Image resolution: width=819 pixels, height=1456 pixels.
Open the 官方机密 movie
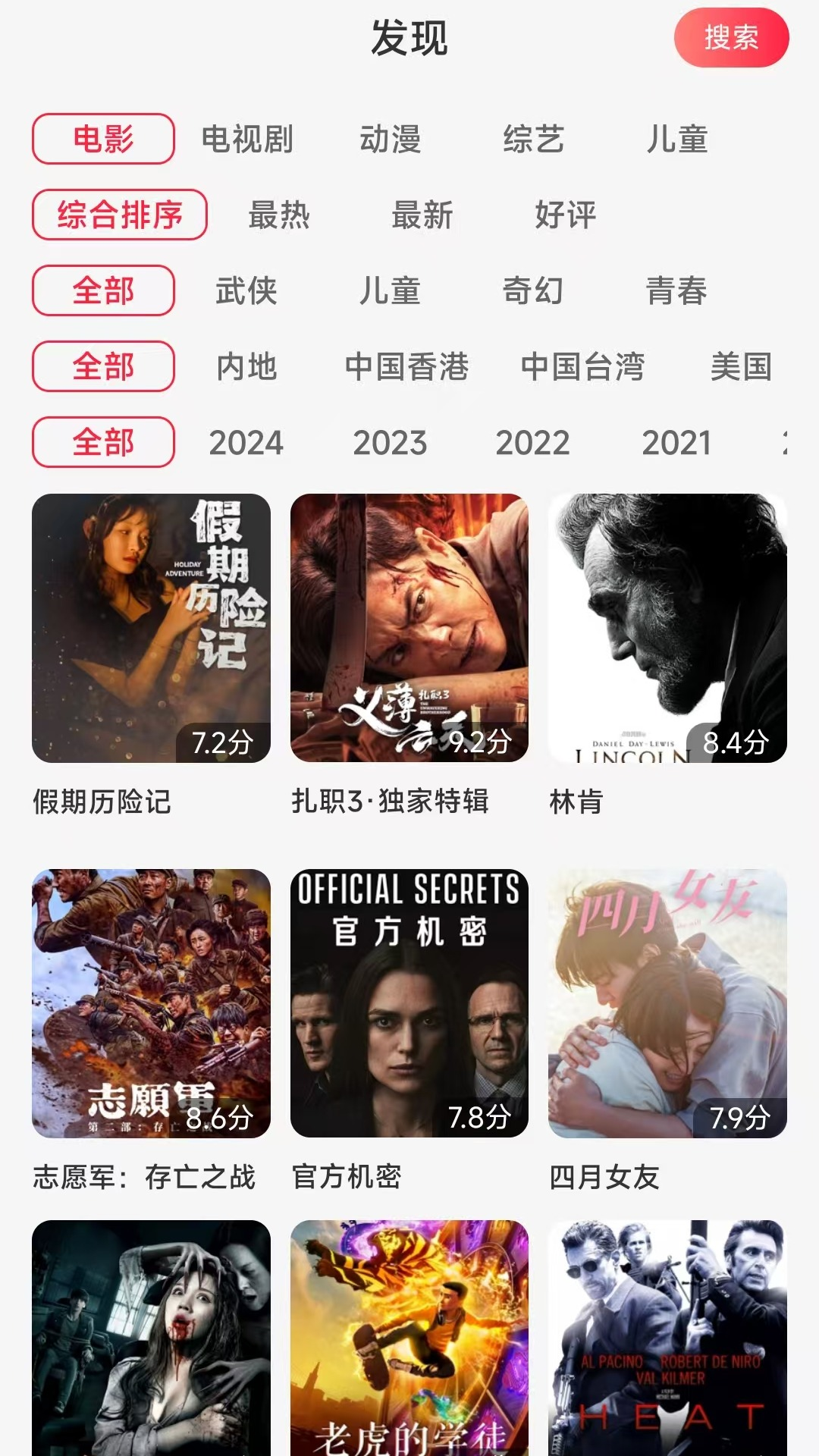click(409, 1003)
